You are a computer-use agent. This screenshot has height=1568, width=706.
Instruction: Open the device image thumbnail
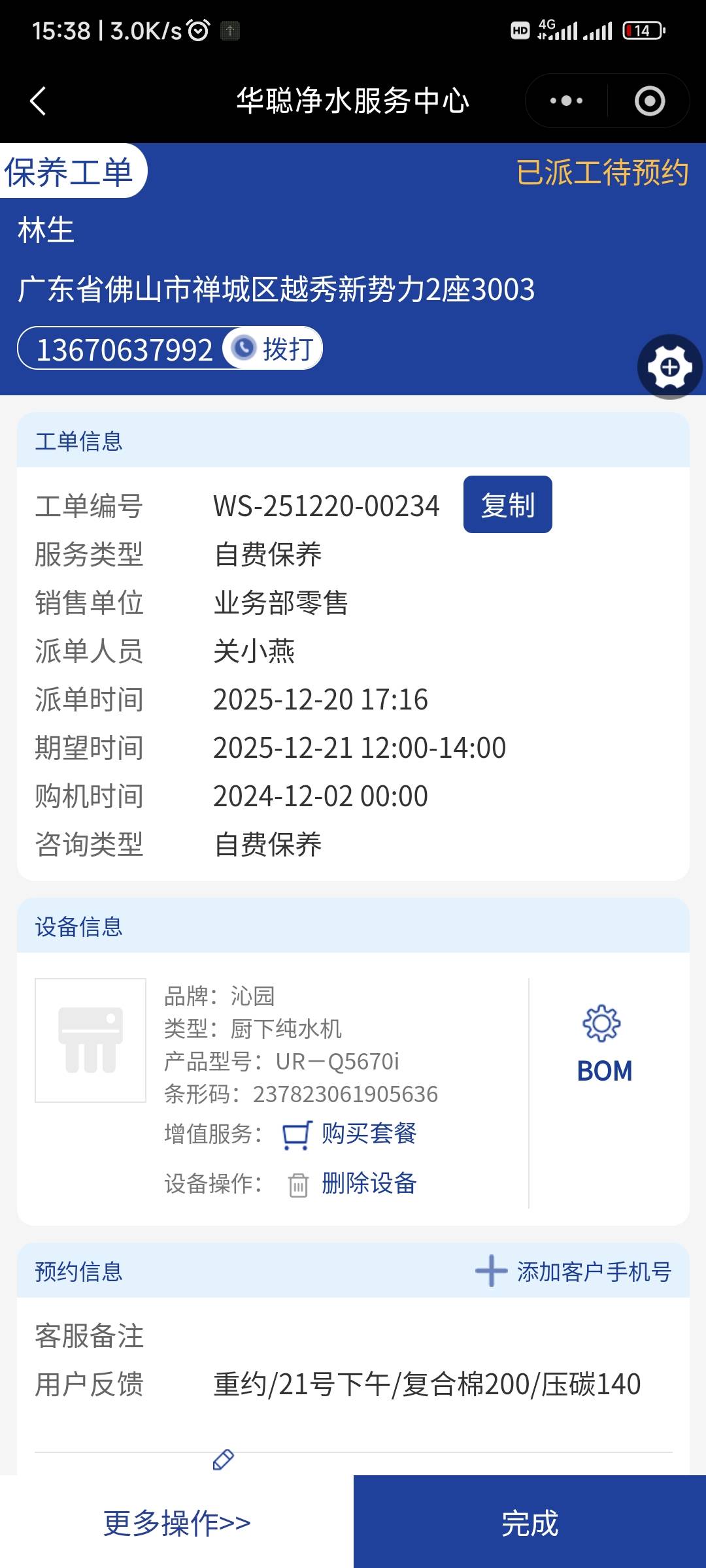coord(90,1040)
